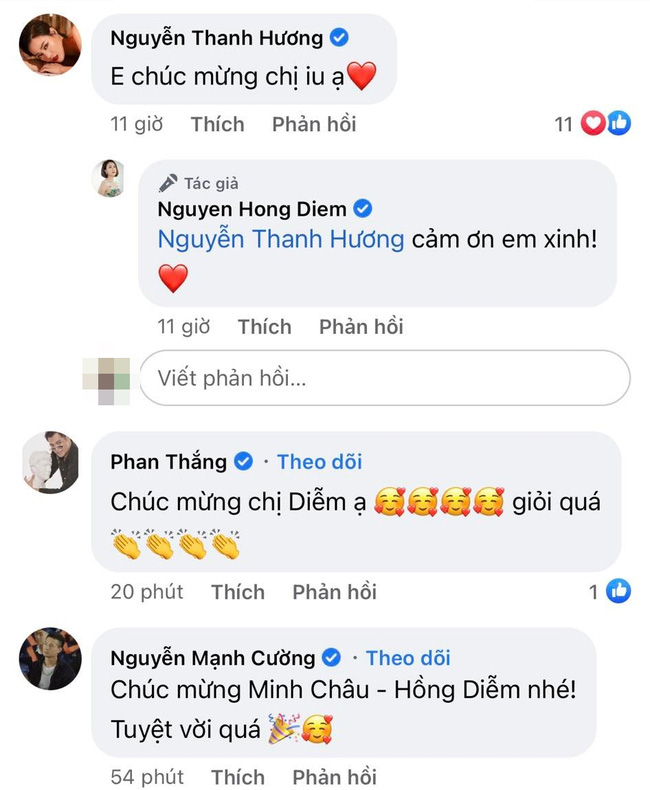The image size is (650, 790).
Task: Tap the mentioned Nguyễn Thanh Hương tag
Action: coord(281,239)
